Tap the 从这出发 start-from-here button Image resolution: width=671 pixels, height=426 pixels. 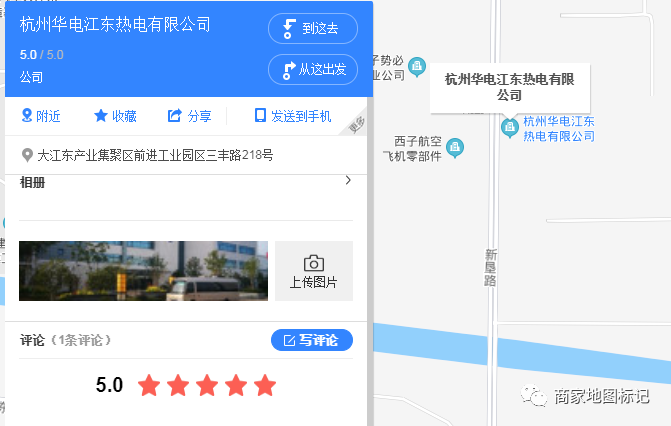312,69
